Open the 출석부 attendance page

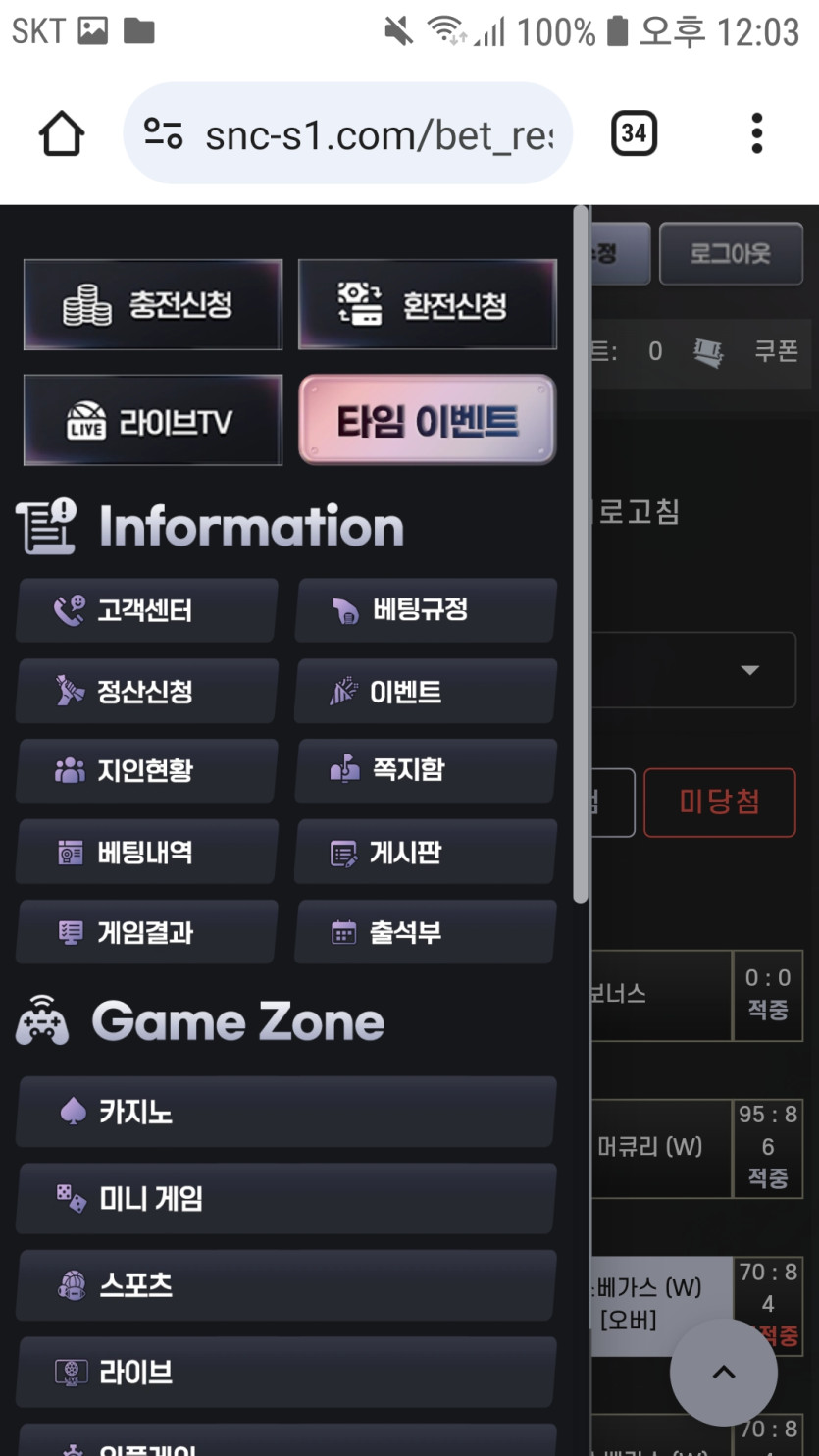426,932
